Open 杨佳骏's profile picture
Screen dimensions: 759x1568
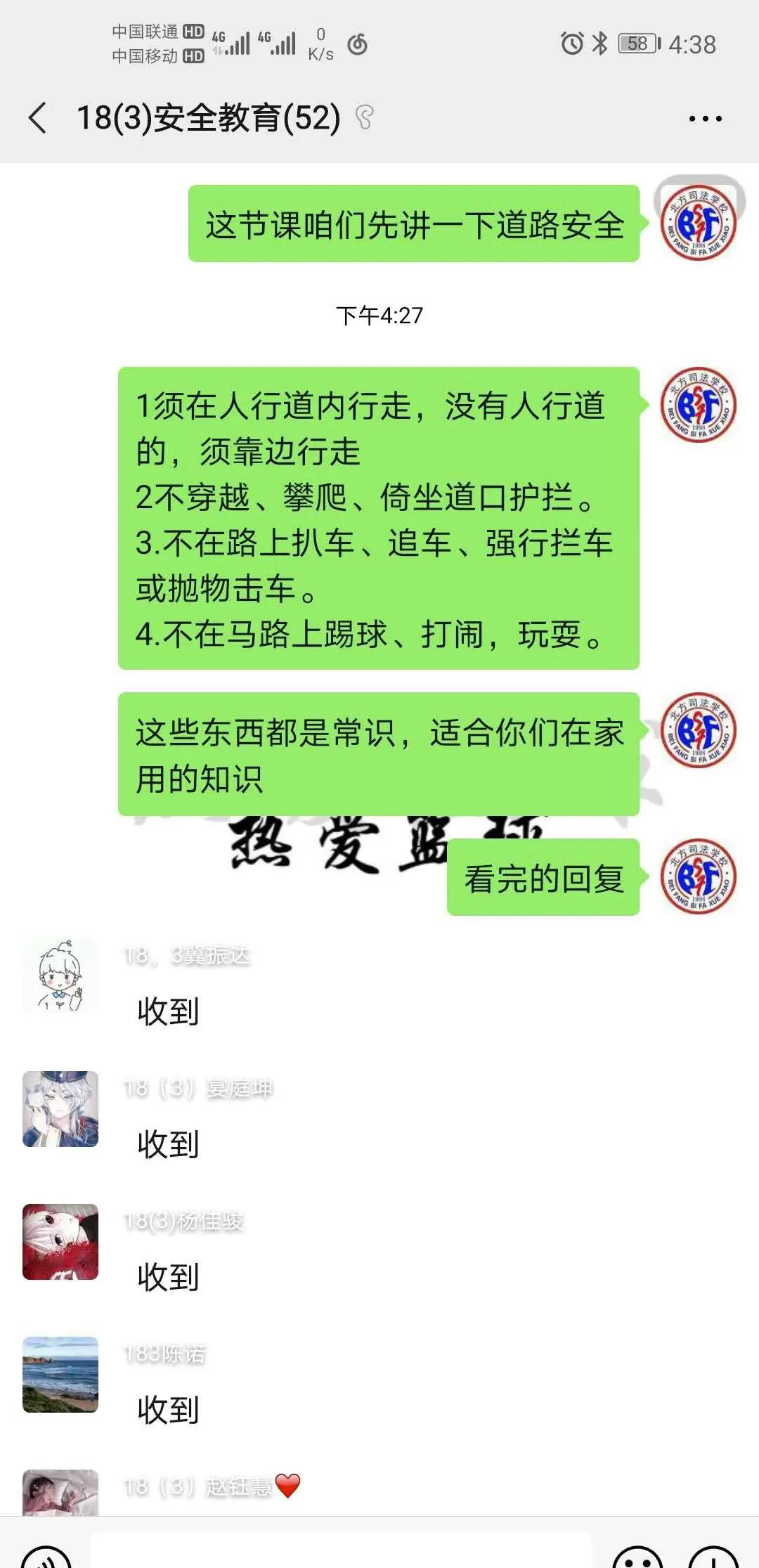click(x=60, y=1241)
